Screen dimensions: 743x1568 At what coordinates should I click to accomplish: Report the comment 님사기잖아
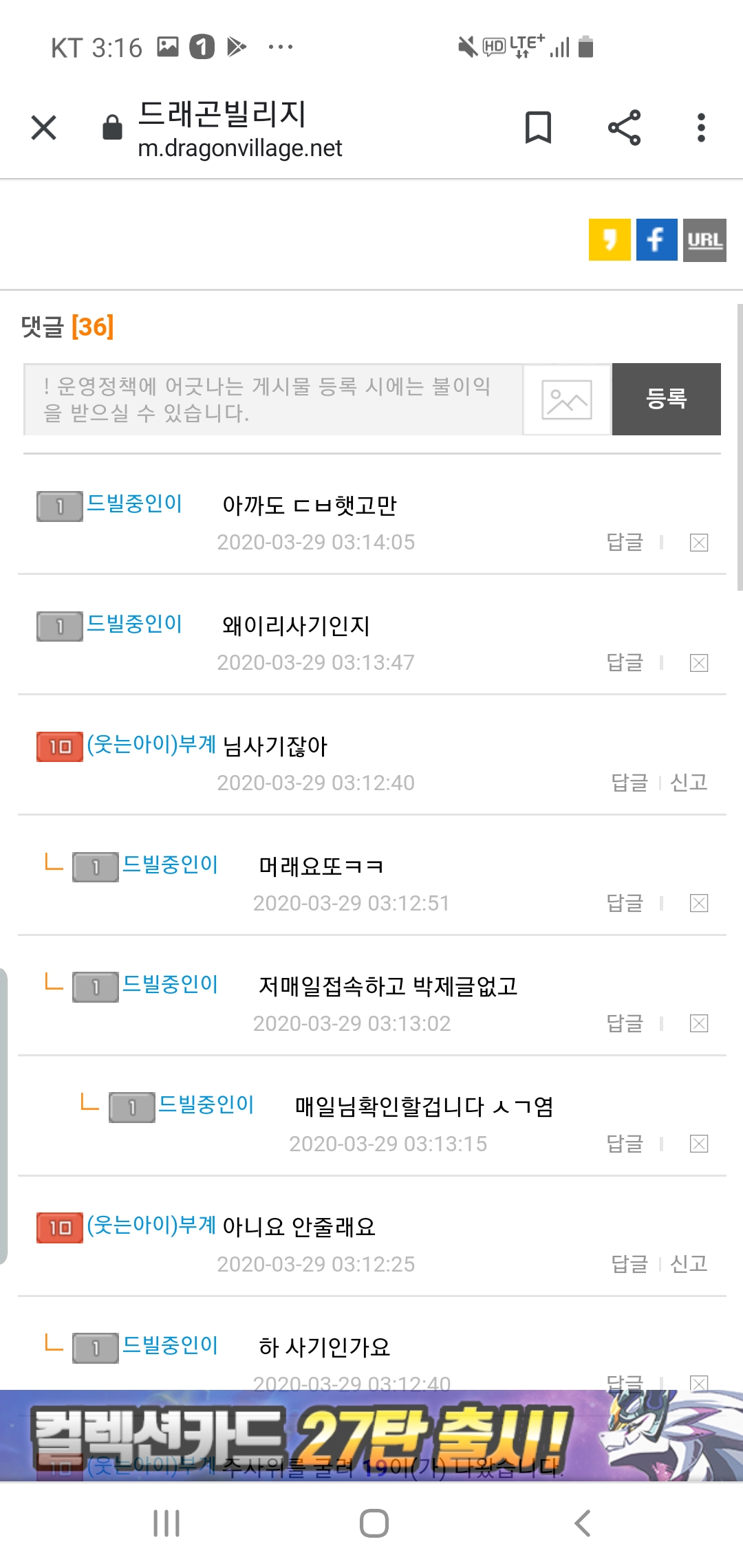pyautogui.click(x=689, y=783)
